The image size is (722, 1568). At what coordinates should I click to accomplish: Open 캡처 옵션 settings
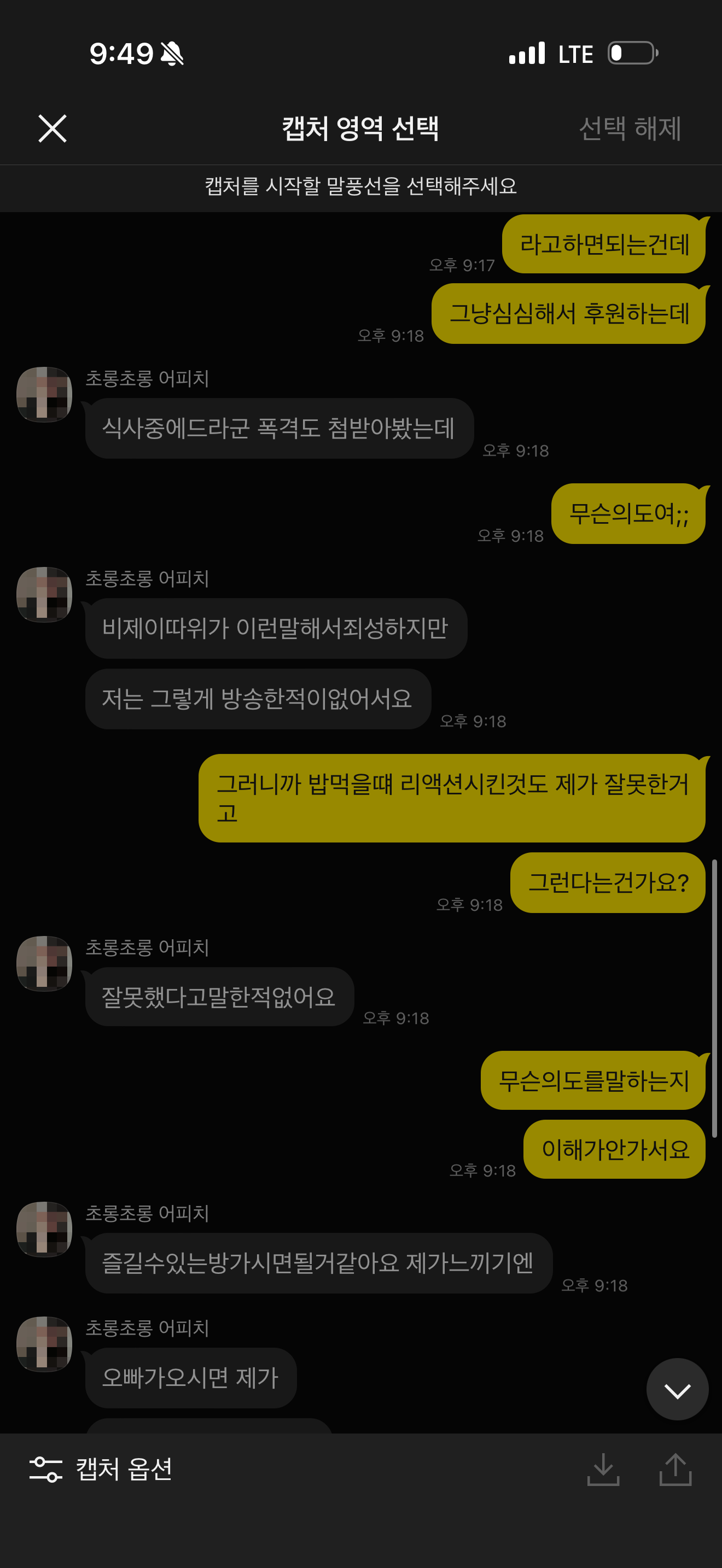click(101, 1469)
